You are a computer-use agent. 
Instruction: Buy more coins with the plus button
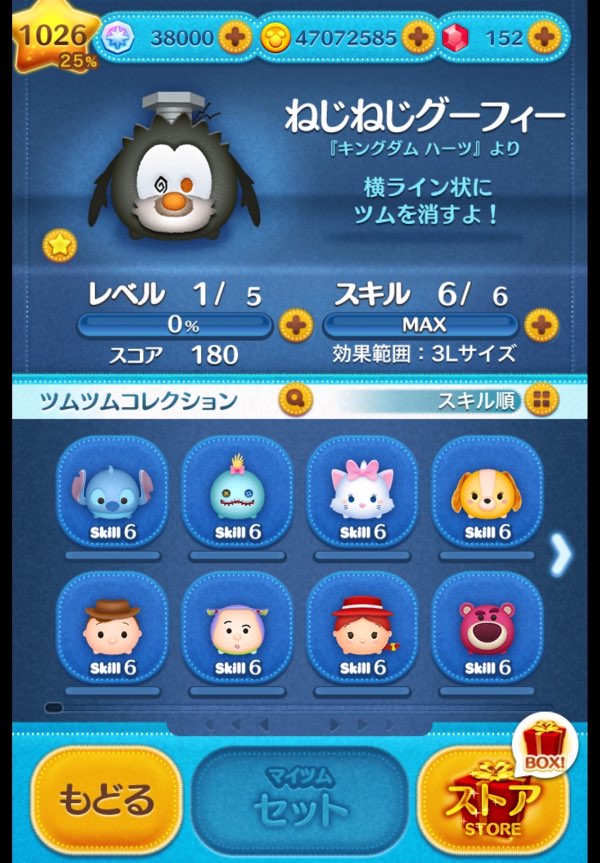coord(418,38)
